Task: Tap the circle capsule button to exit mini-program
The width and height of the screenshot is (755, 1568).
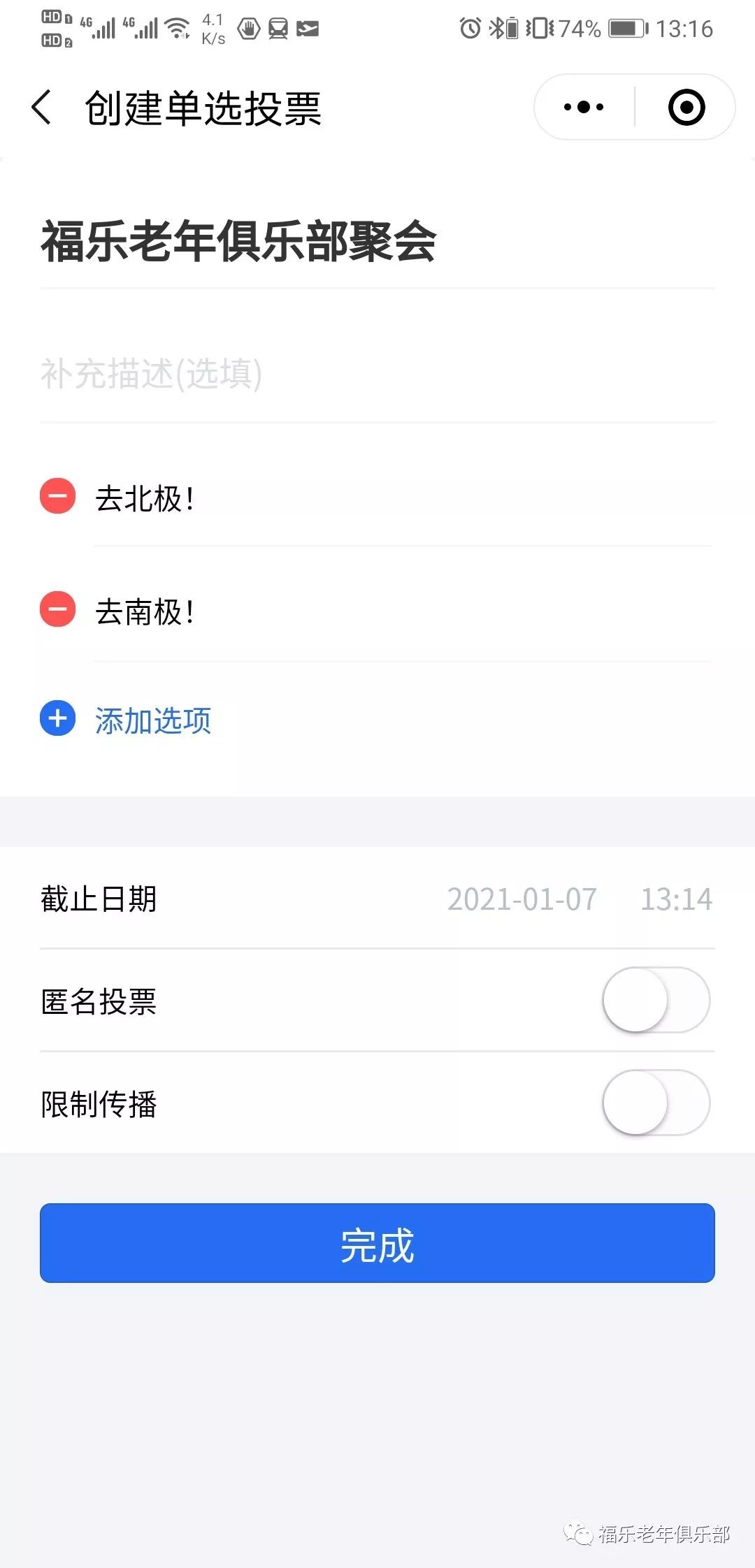Action: pos(685,106)
